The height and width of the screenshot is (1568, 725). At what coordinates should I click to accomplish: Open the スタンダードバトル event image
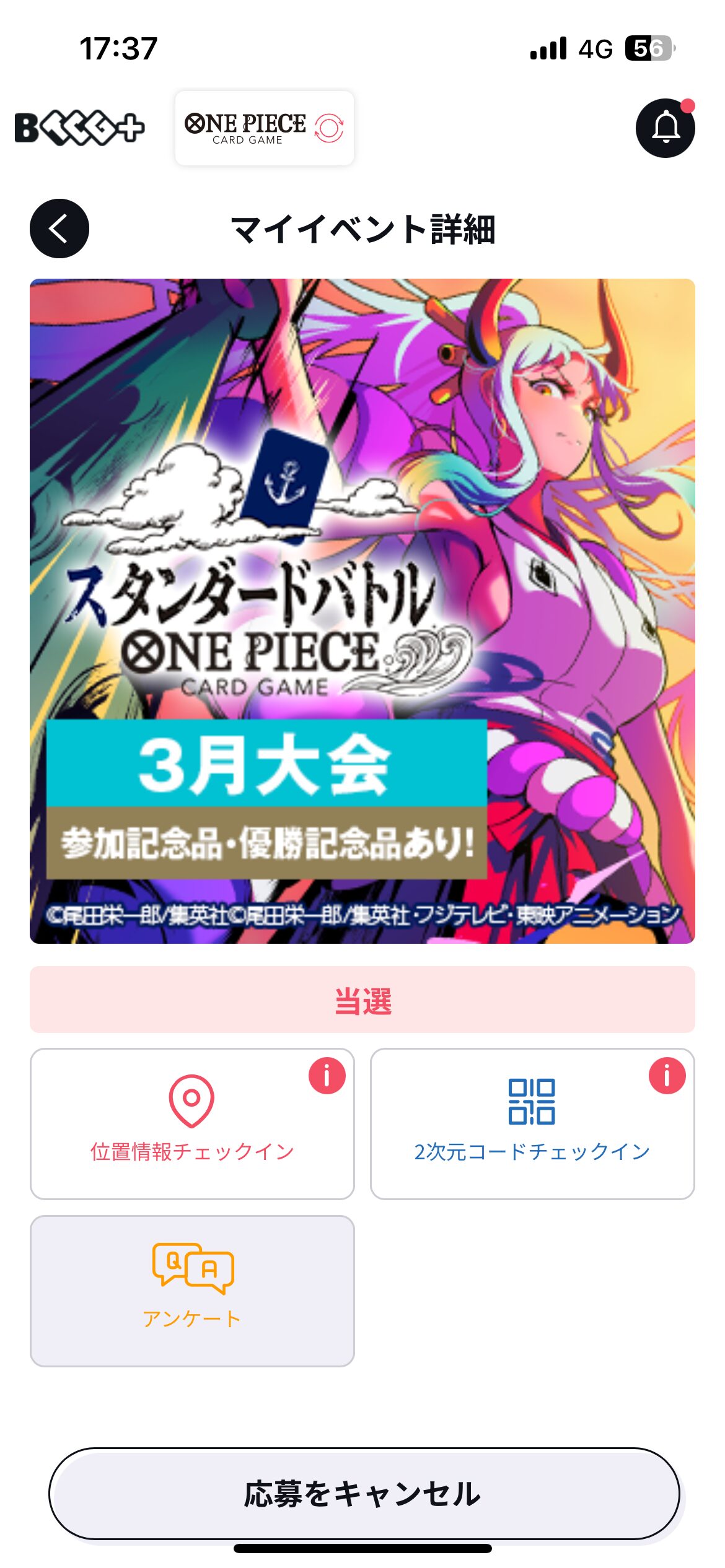tap(362, 611)
